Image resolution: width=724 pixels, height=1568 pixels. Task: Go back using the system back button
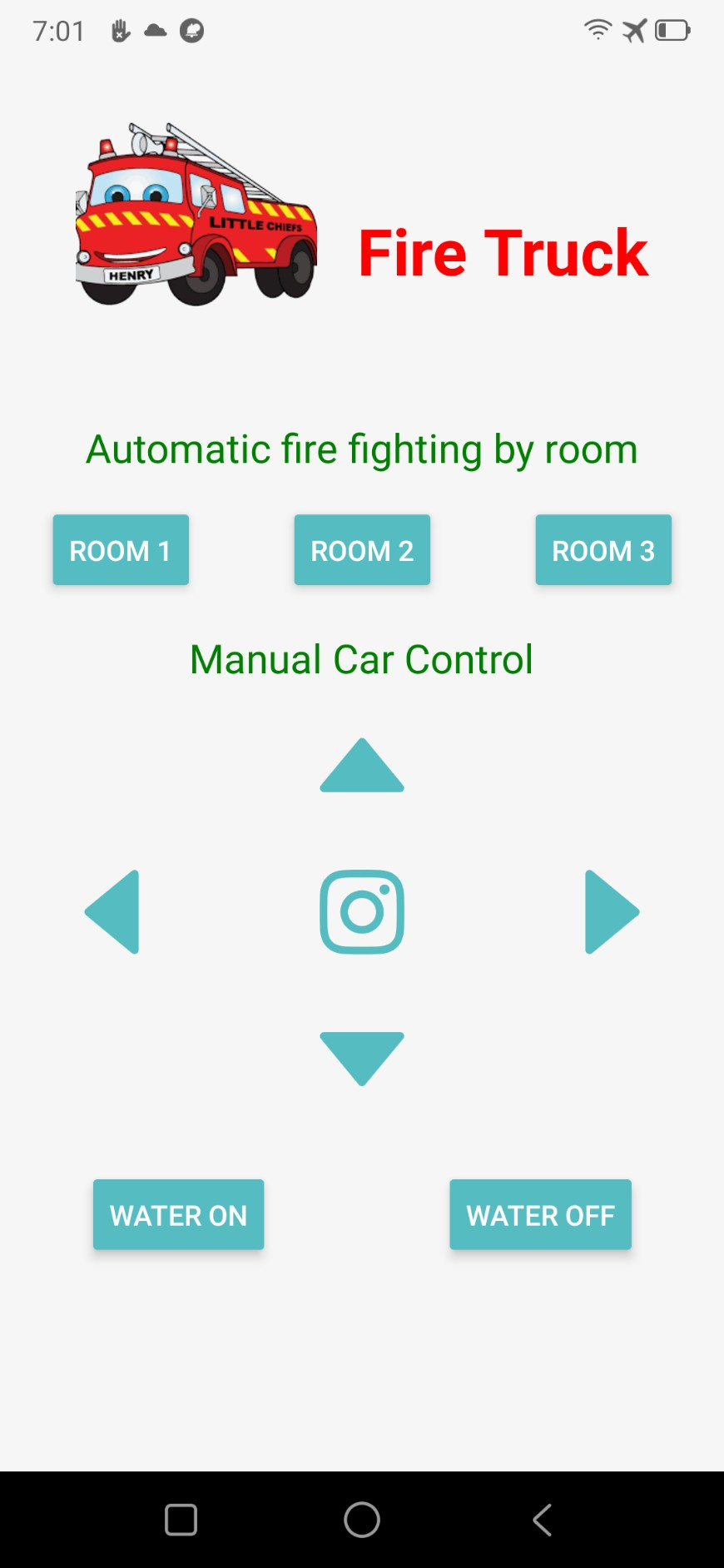(542, 1520)
